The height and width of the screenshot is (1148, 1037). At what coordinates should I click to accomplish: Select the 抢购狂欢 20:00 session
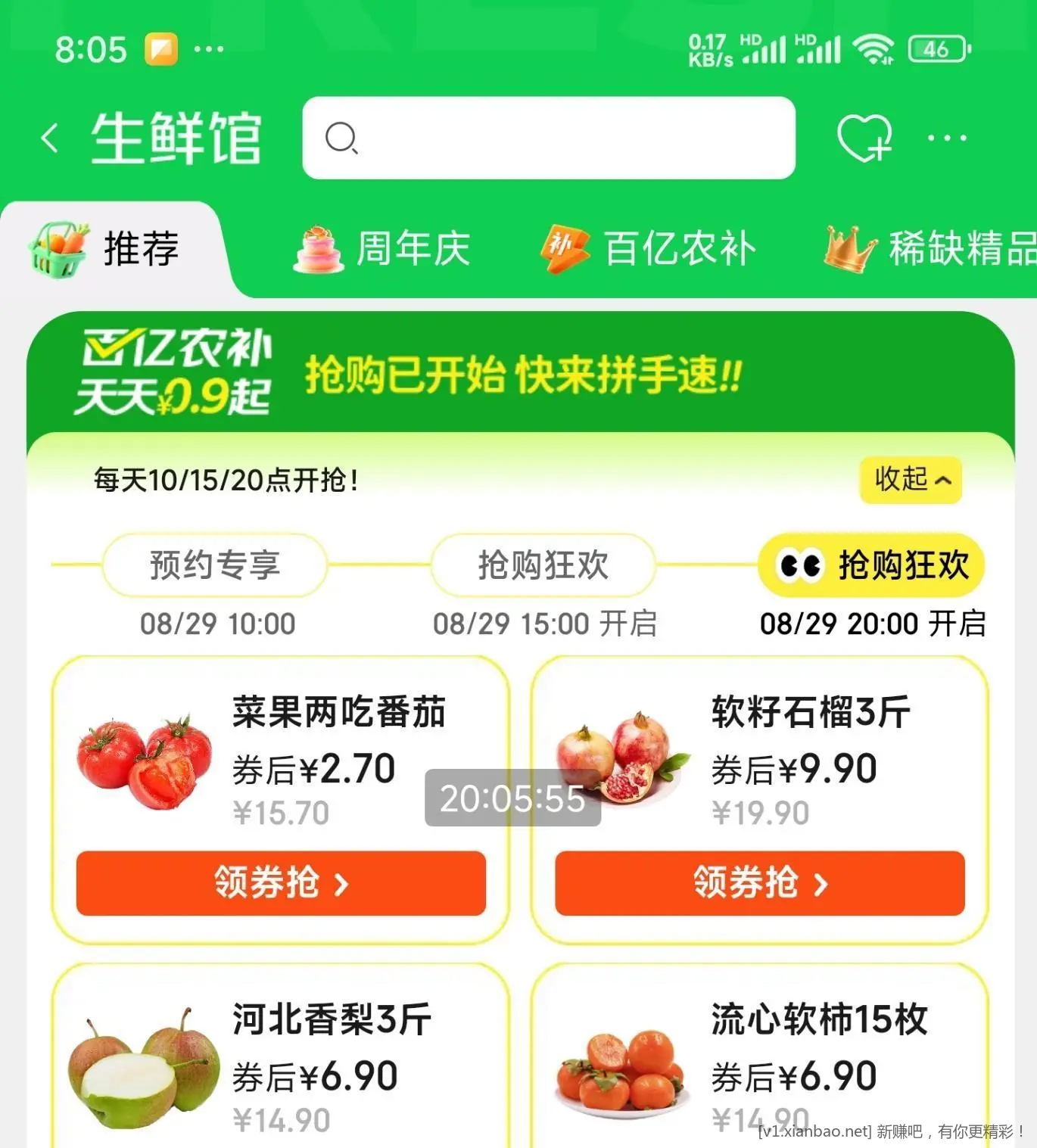[x=871, y=565]
